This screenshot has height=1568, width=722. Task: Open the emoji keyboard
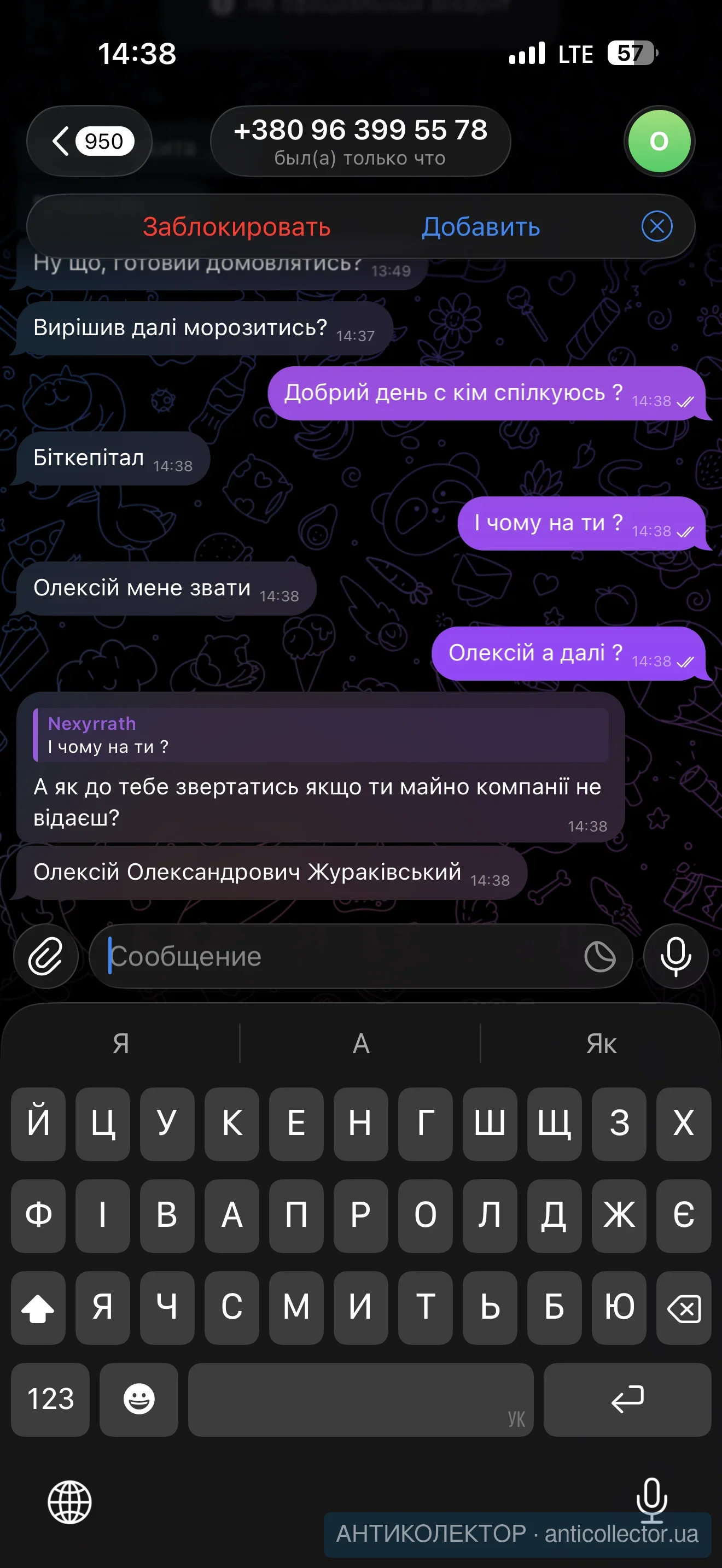click(x=139, y=1399)
